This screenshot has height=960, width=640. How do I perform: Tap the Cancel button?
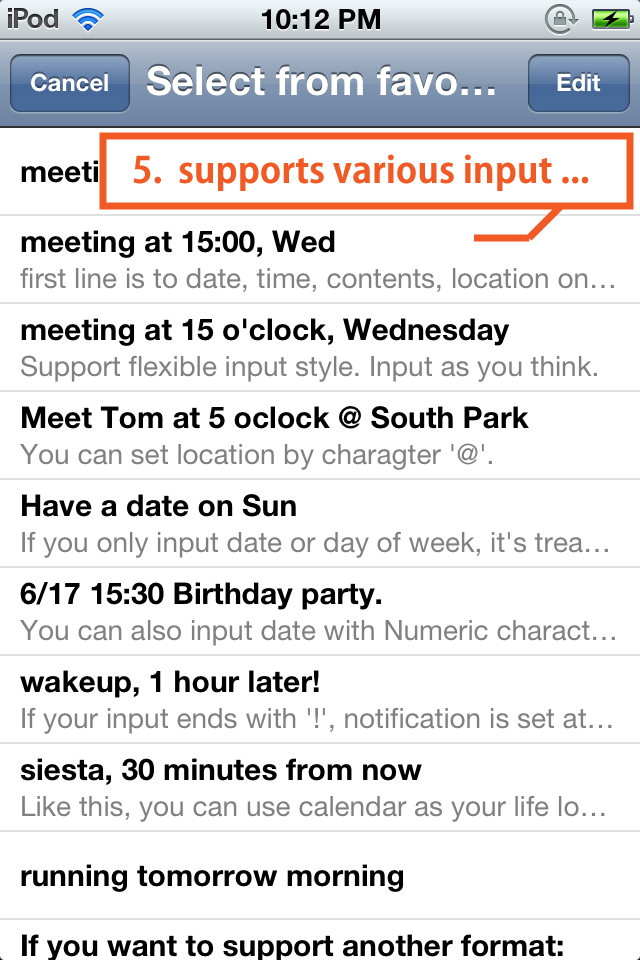[70, 83]
